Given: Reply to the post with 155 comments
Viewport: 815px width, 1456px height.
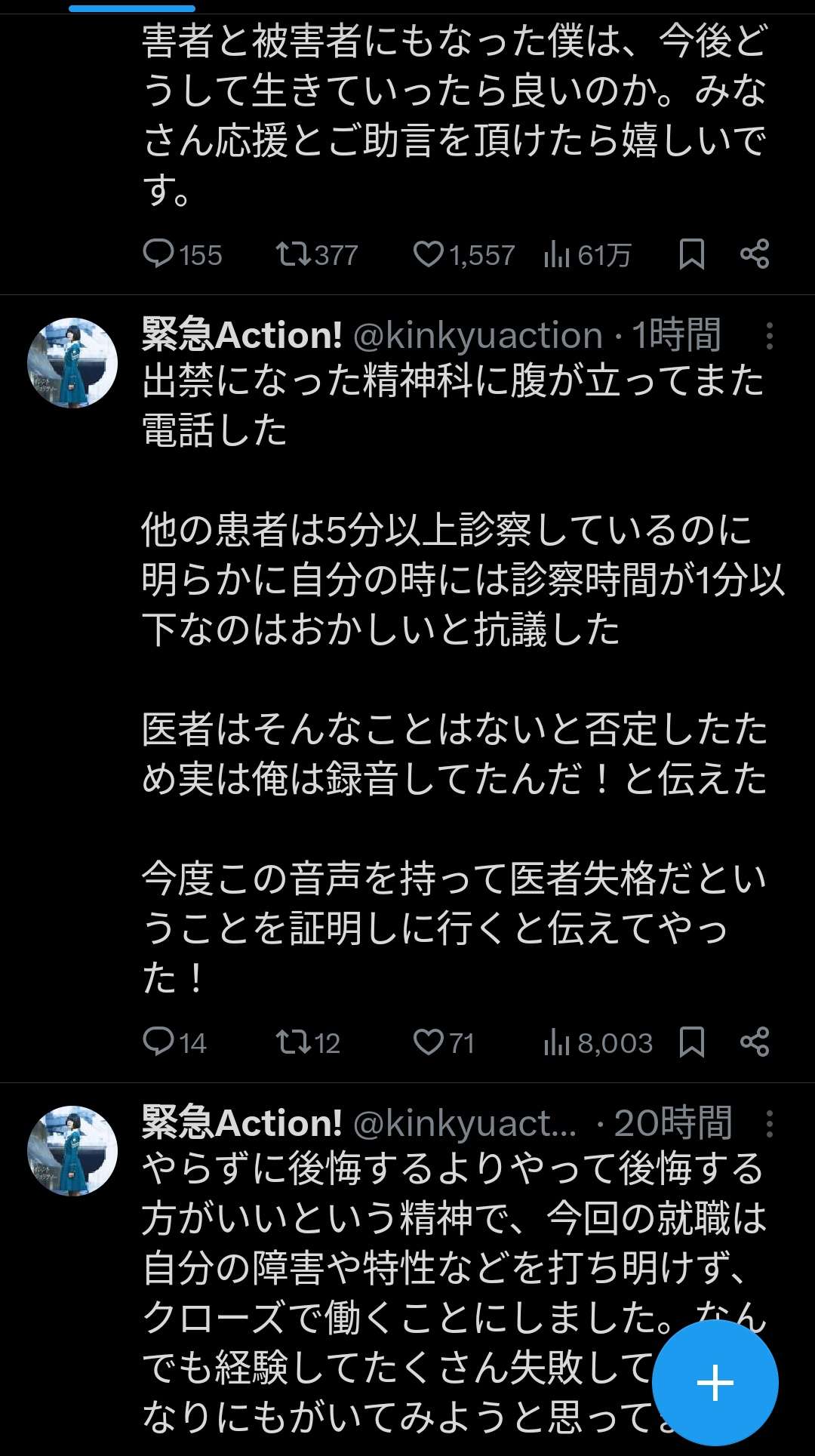Looking at the screenshot, I should tap(159, 254).
